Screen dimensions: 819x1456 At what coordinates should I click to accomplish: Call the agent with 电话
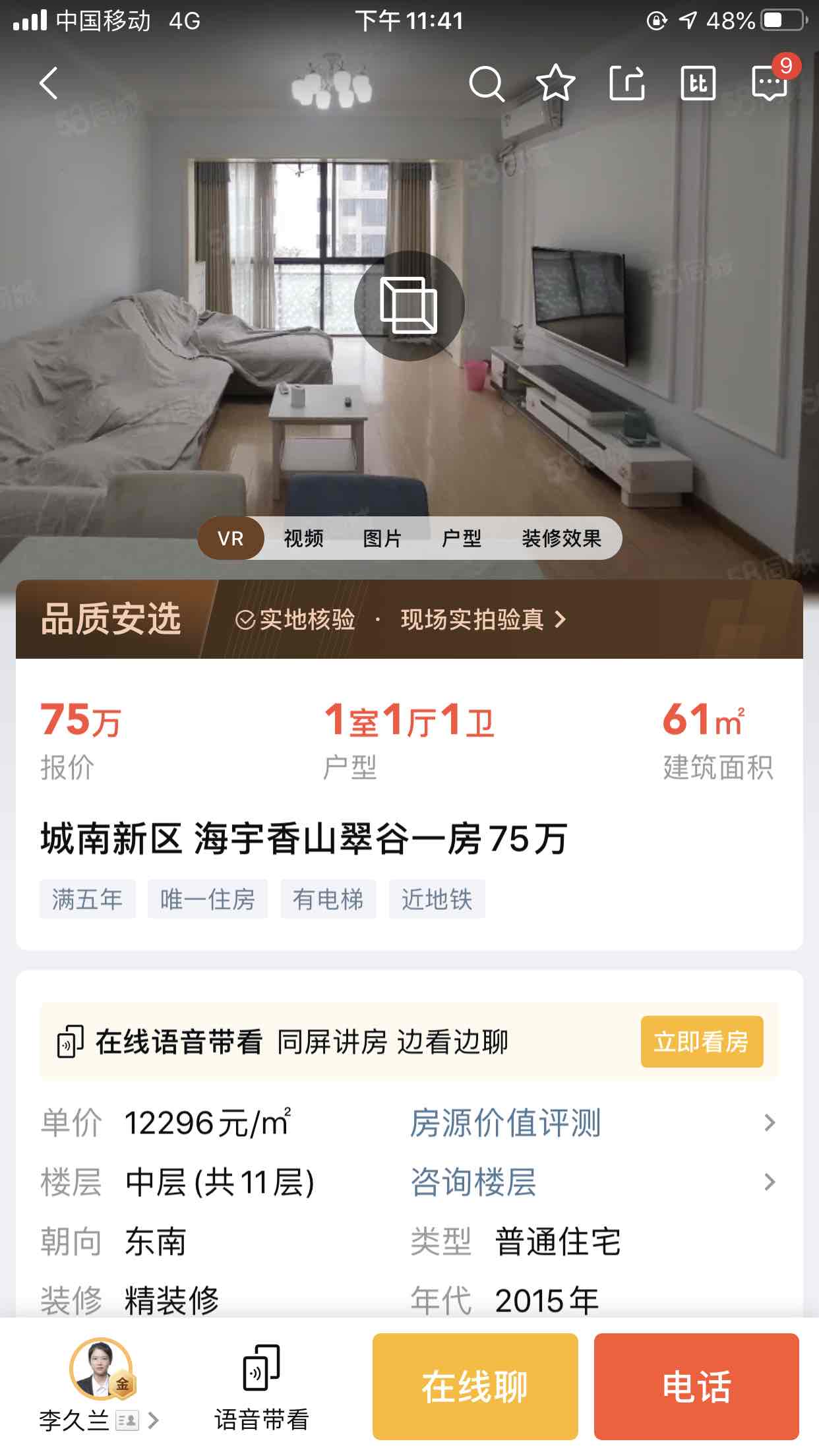(696, 1386)
